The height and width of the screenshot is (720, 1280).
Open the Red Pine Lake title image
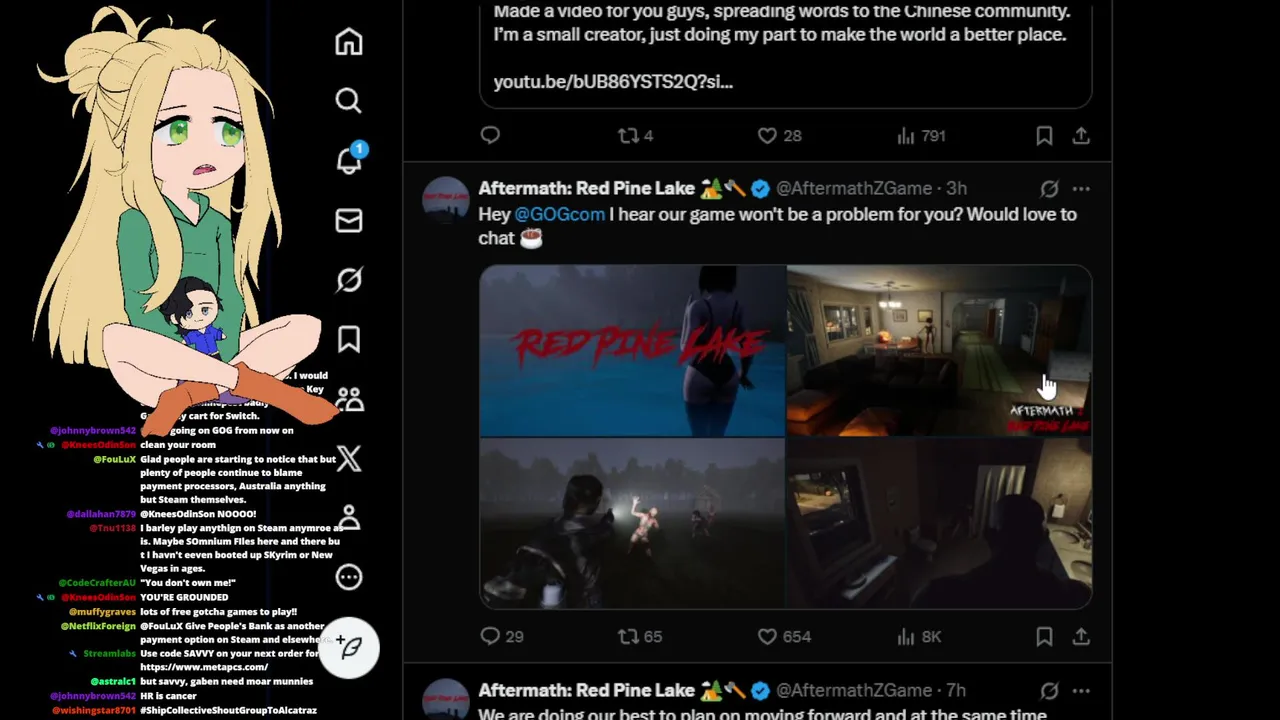tap(632, 351)
